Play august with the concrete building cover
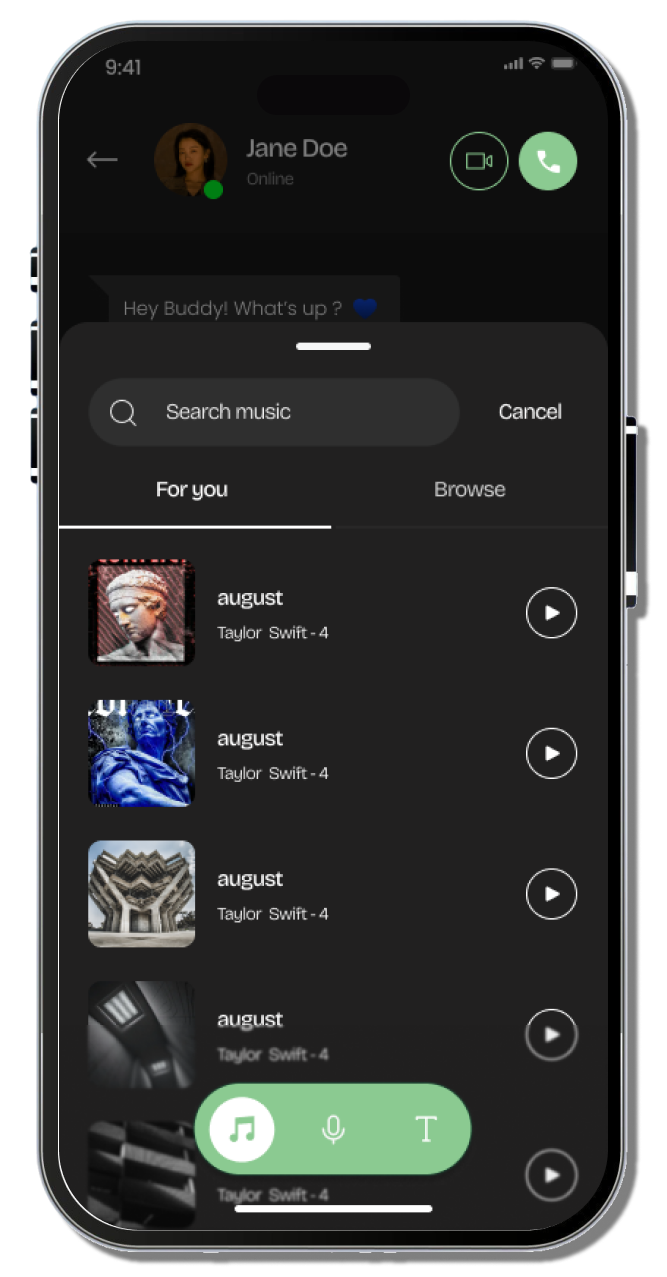667x1277 pixels. [x=551, y=894]
